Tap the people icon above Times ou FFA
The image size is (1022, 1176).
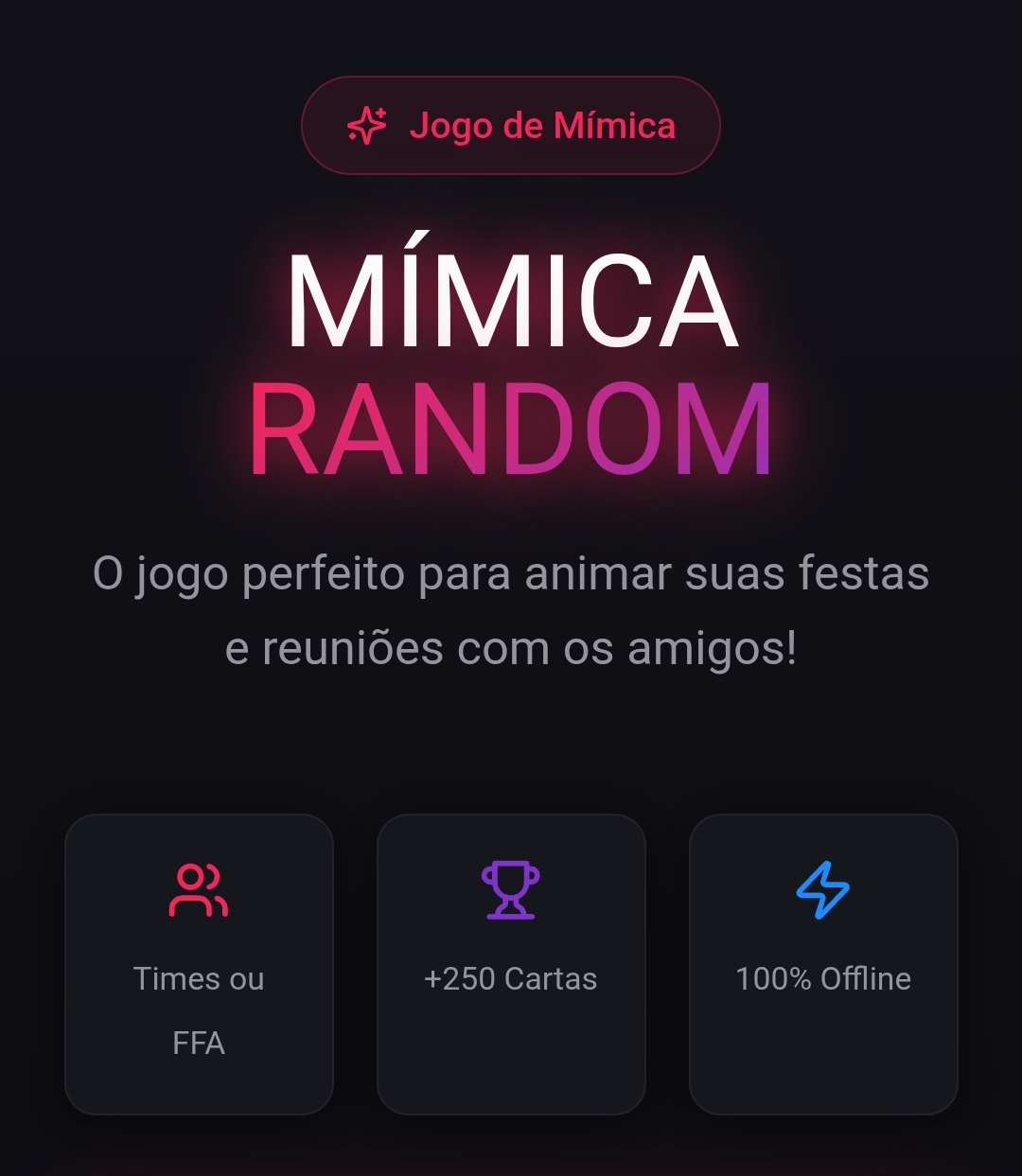(199, 891)
